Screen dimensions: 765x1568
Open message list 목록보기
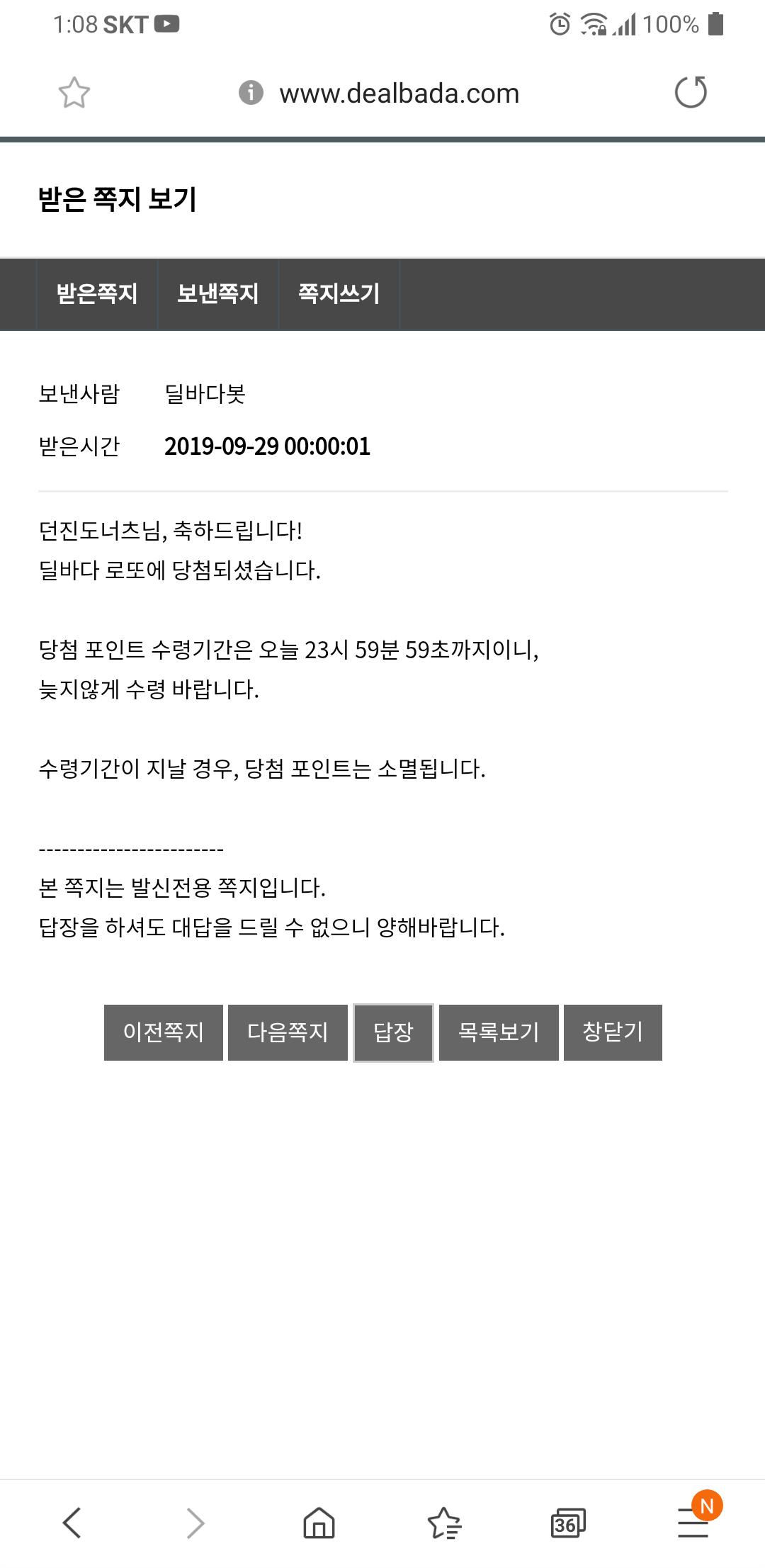[499, 1032]
